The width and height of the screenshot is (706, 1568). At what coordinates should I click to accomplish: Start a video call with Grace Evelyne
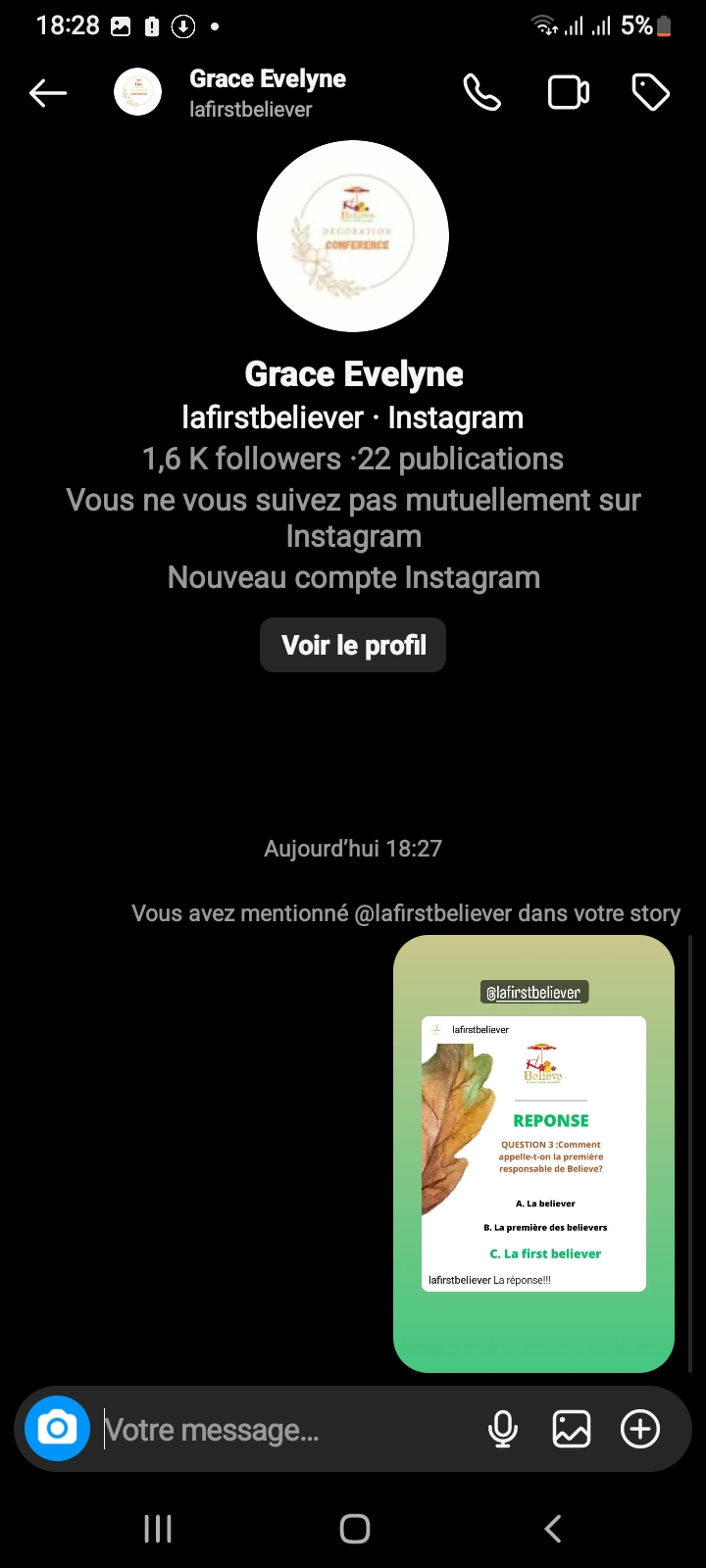pos(568,93)
